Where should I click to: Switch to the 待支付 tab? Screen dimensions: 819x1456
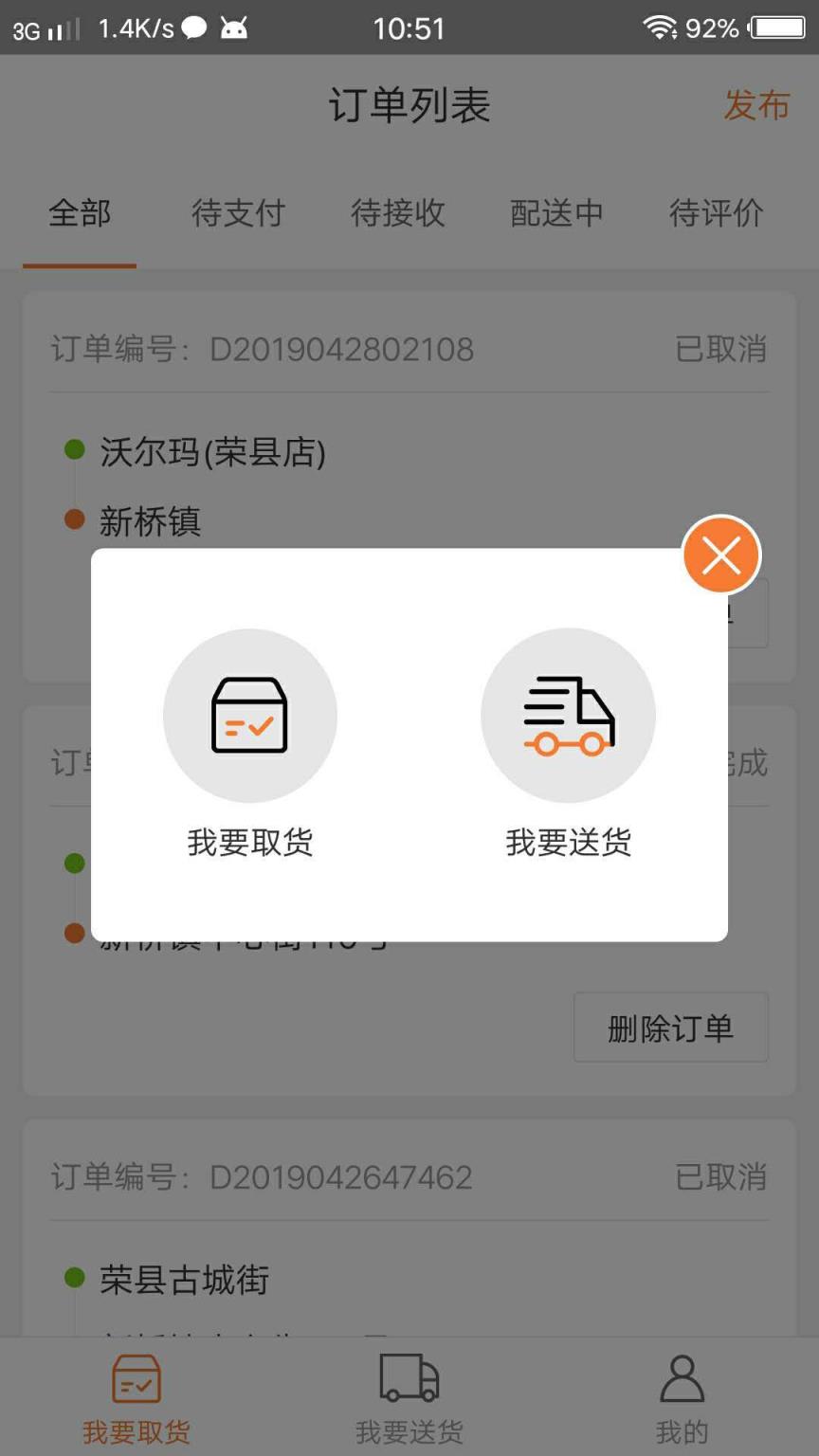(x=239, y=213)
